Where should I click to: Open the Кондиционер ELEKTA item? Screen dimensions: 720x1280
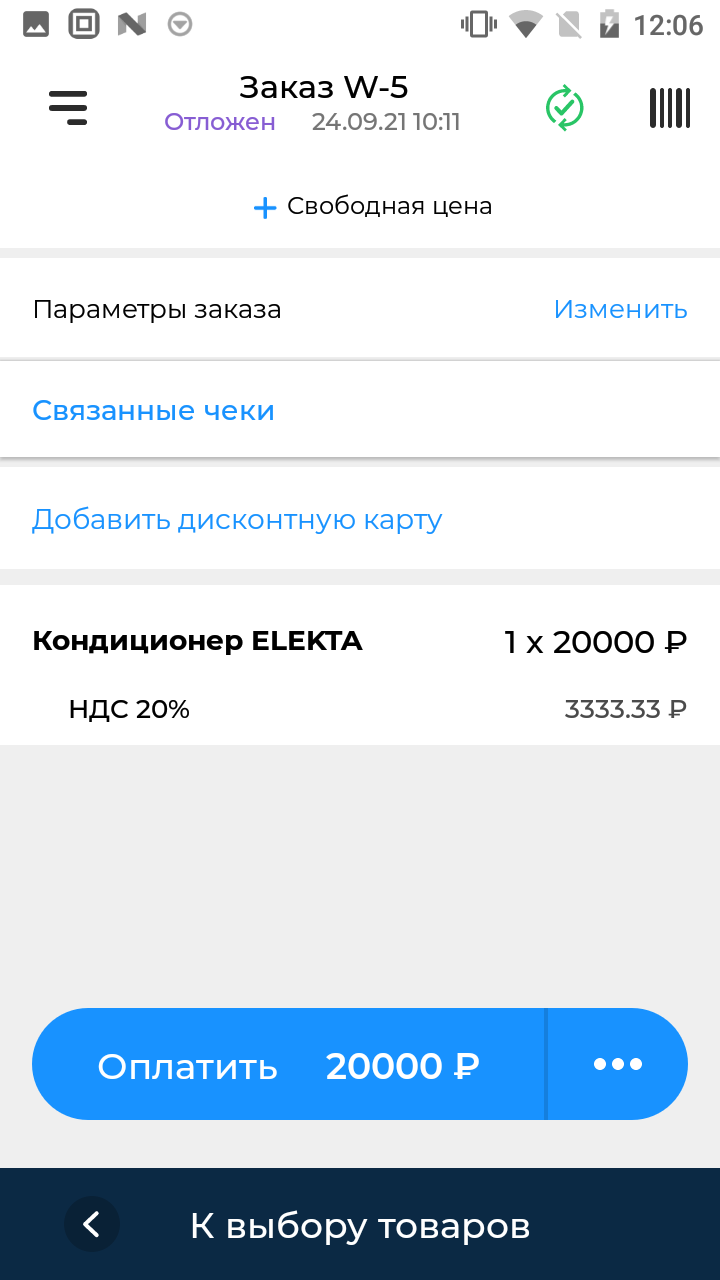[360, 665]
